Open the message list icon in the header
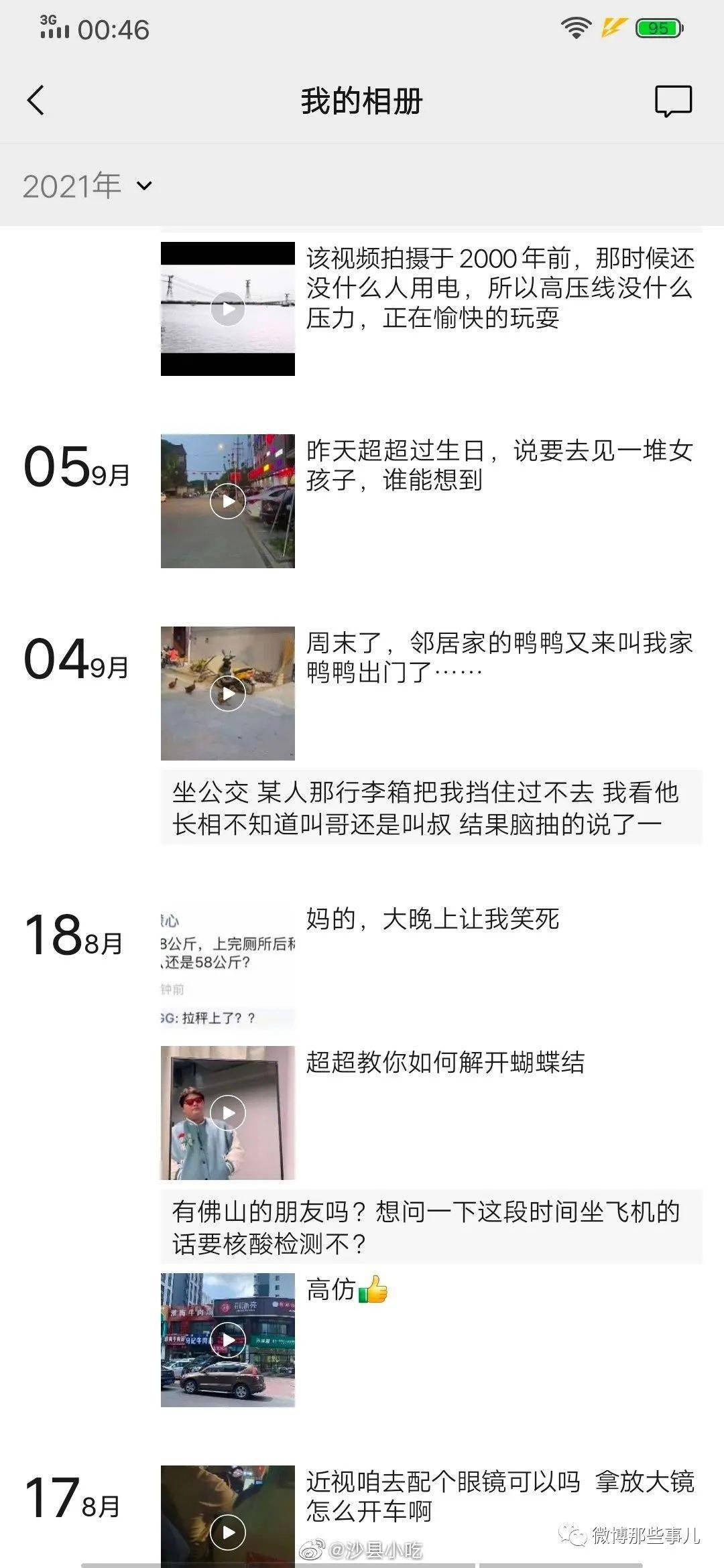Viewport: 724px width, 1568px height. pos(672,101)
